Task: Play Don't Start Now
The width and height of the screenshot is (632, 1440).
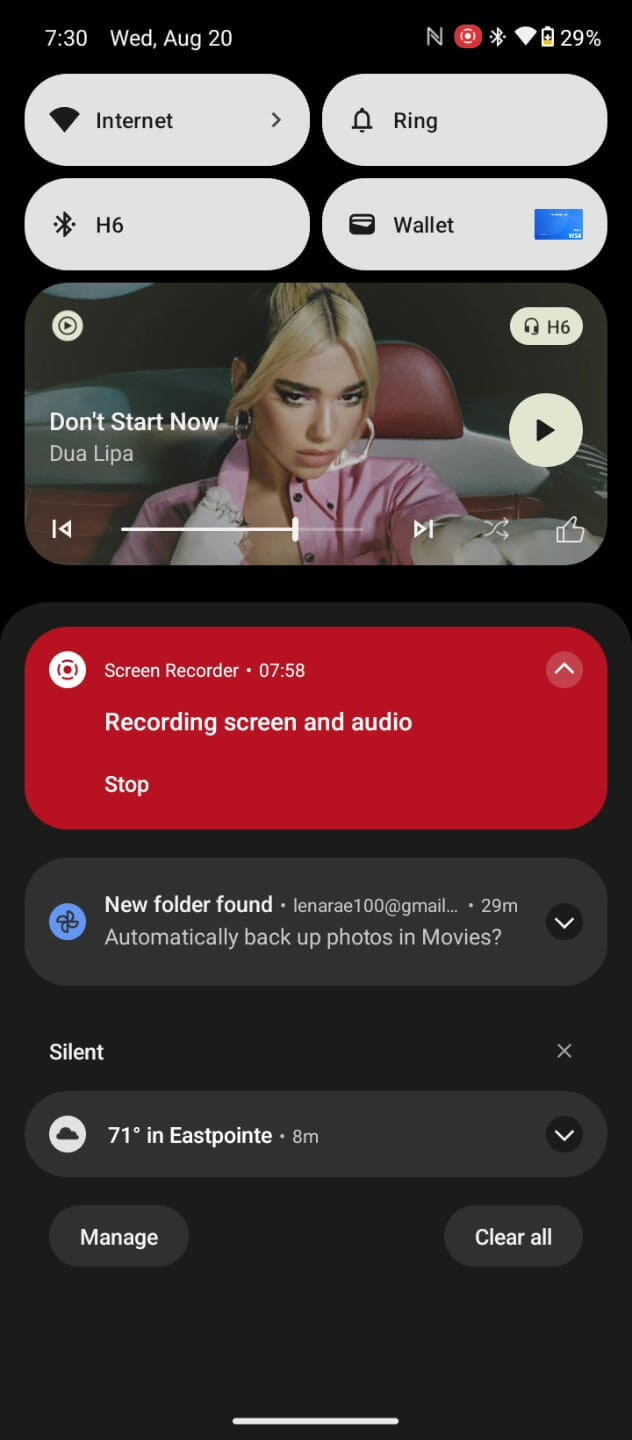Action: pos(545,430)
